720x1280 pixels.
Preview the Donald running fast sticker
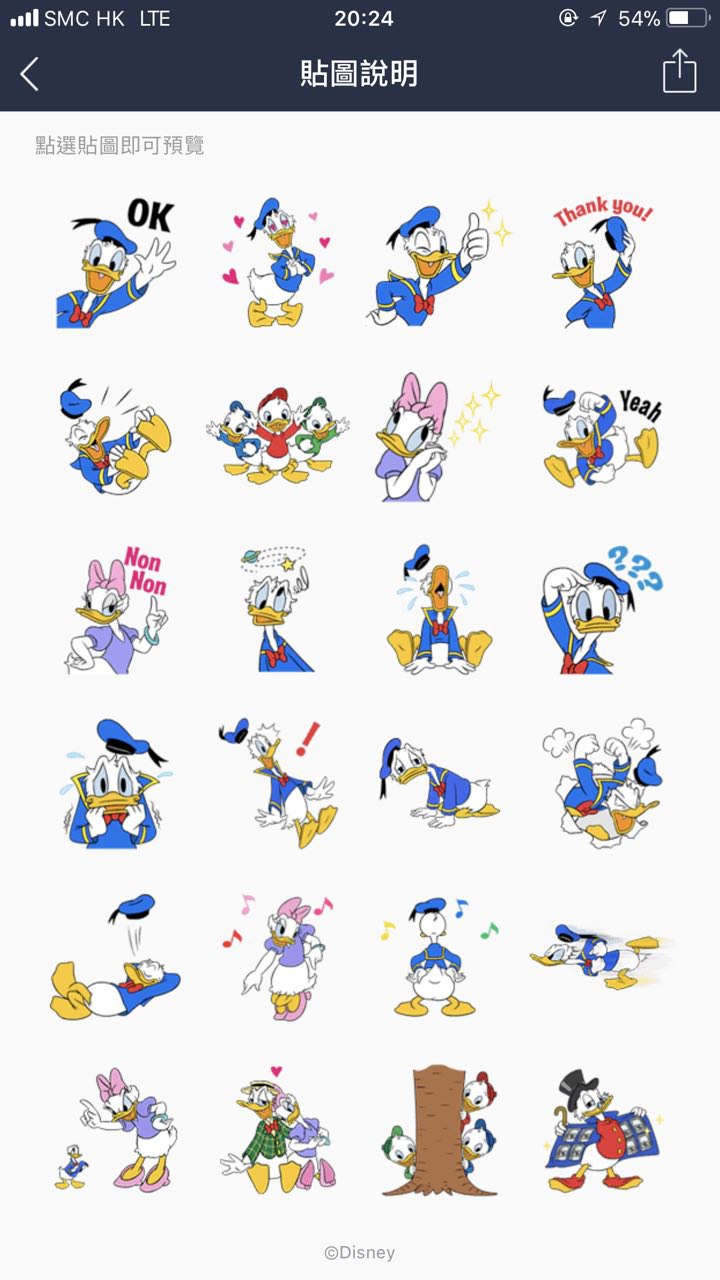click(601, 956)
